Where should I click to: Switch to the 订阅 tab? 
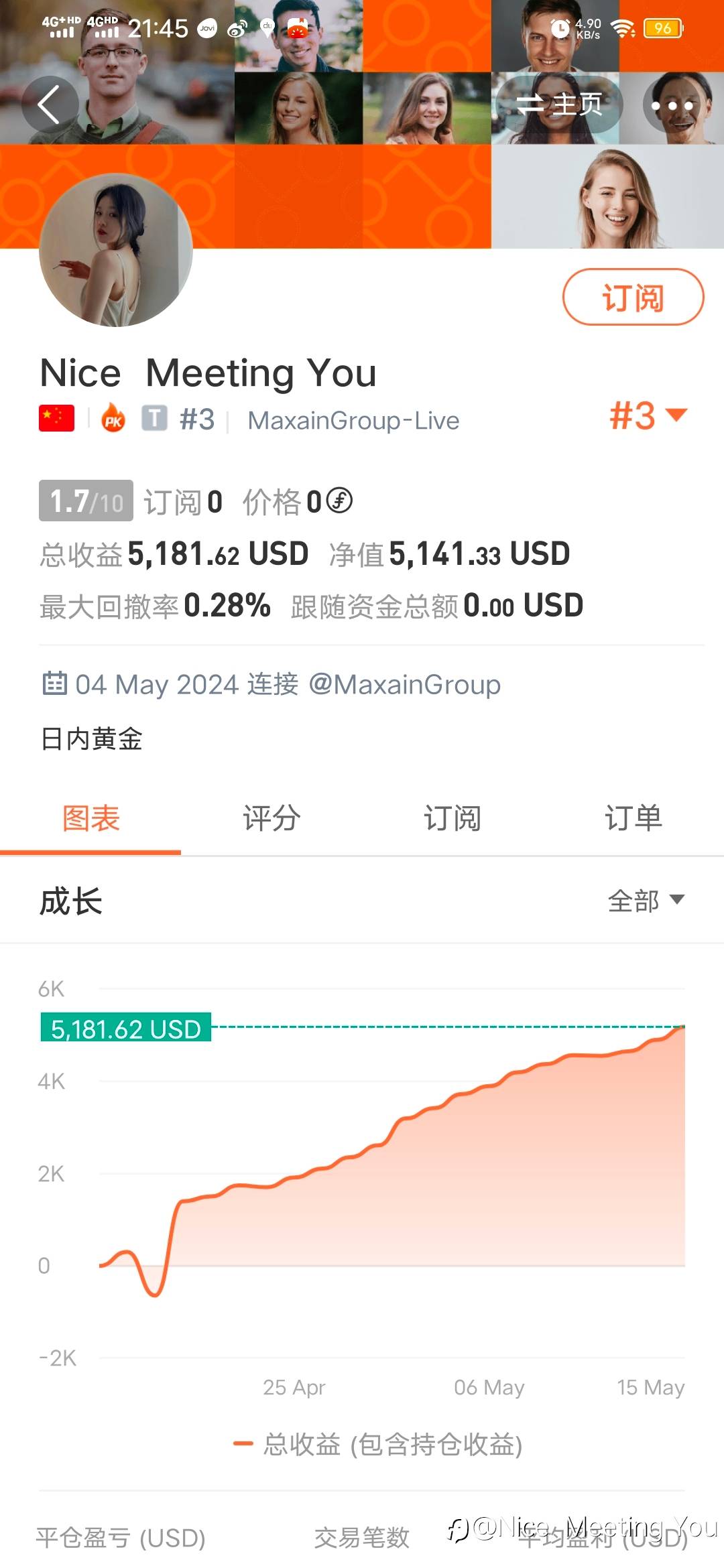click(452, 818)
